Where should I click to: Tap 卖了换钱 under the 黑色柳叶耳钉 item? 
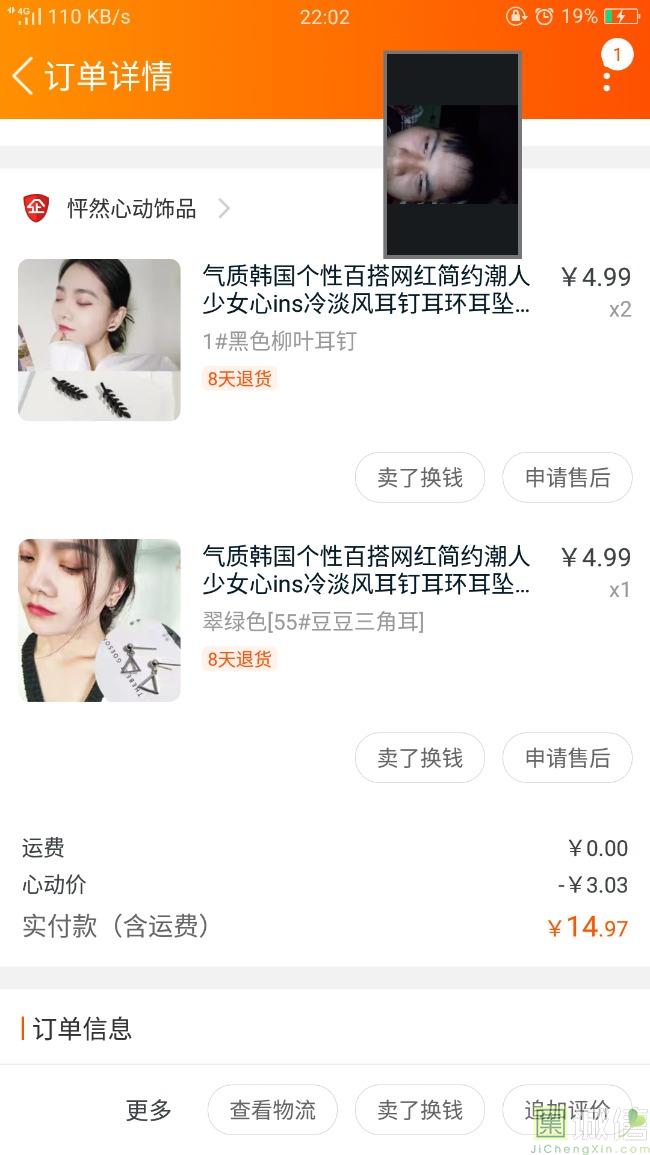(420, 478)
